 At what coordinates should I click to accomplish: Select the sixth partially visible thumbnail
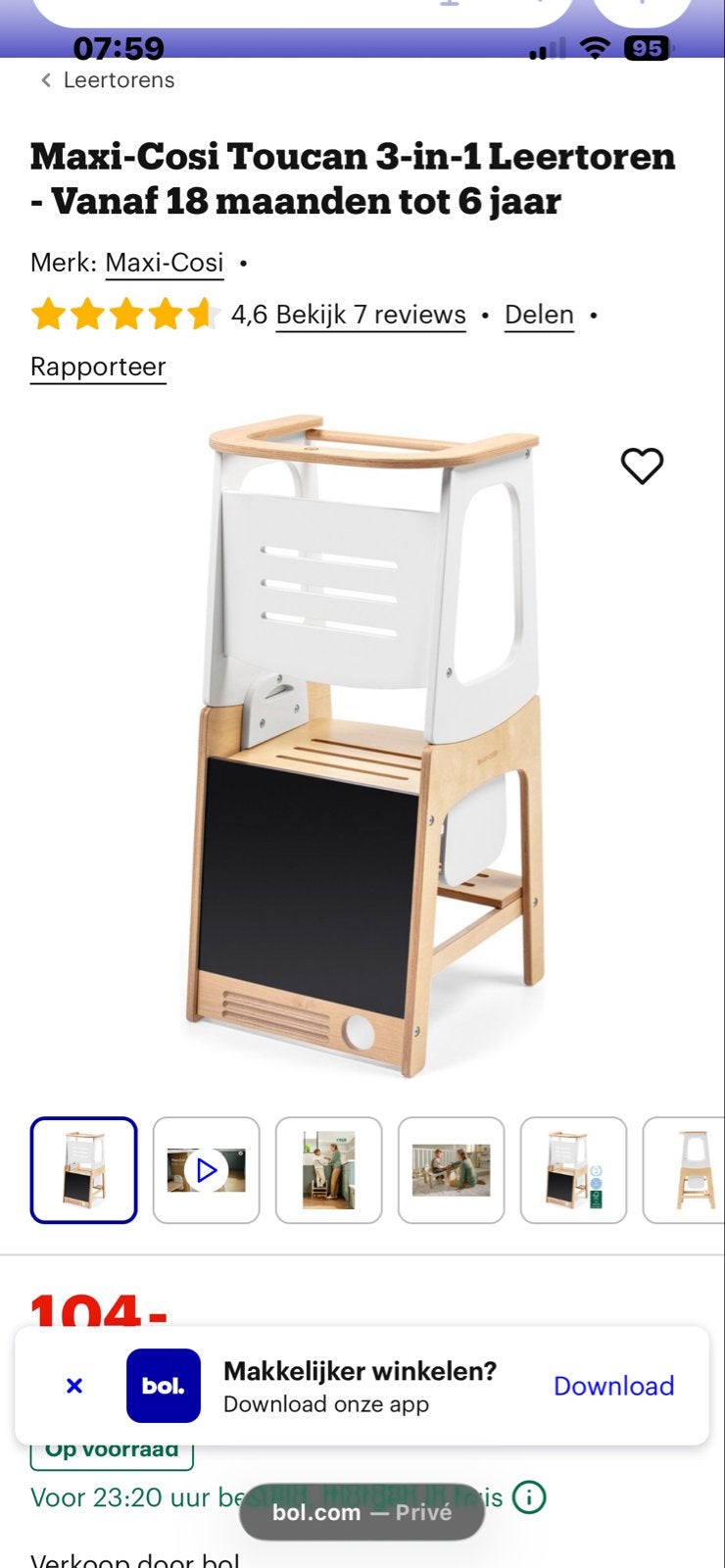(x=685, y=1170)
